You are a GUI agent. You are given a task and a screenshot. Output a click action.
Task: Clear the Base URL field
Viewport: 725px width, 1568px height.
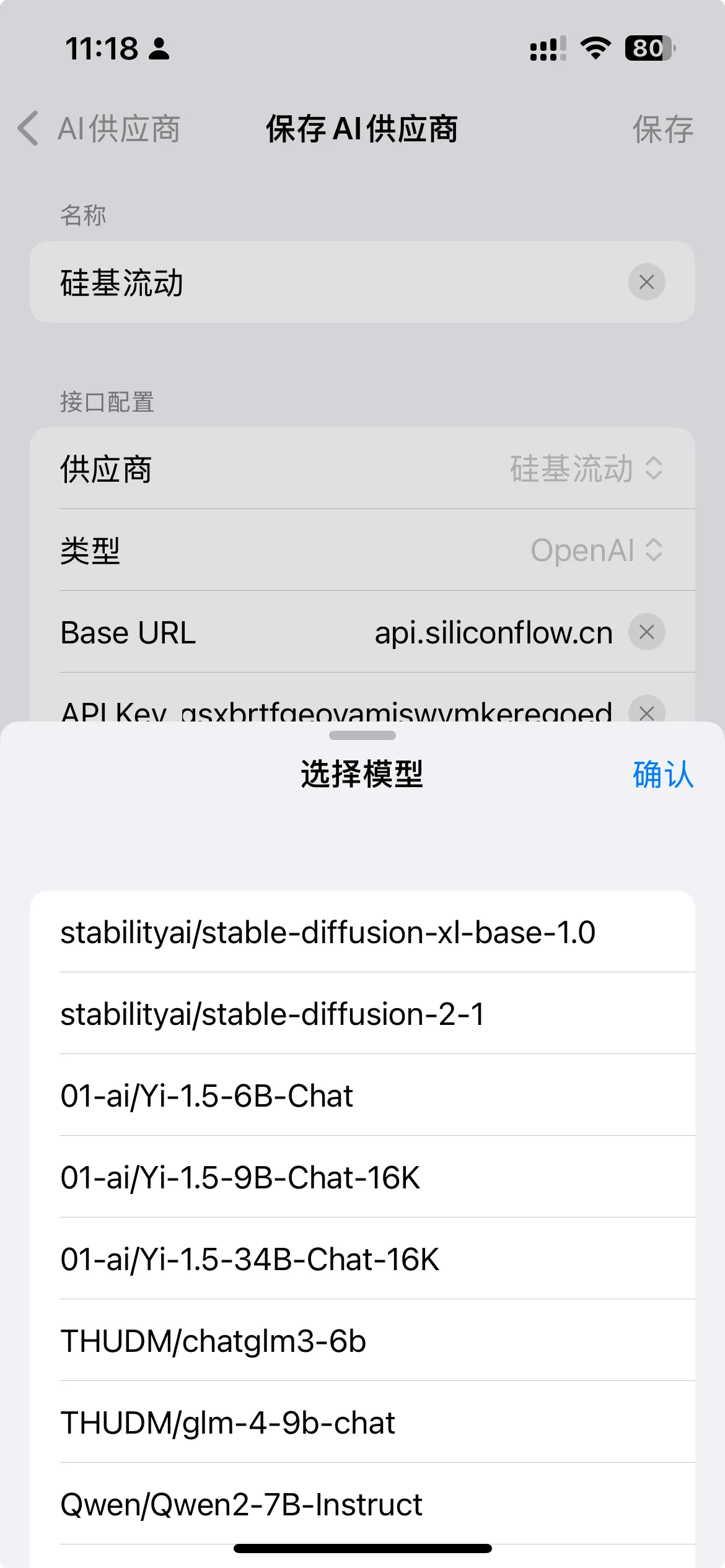[x=646, y=632]
